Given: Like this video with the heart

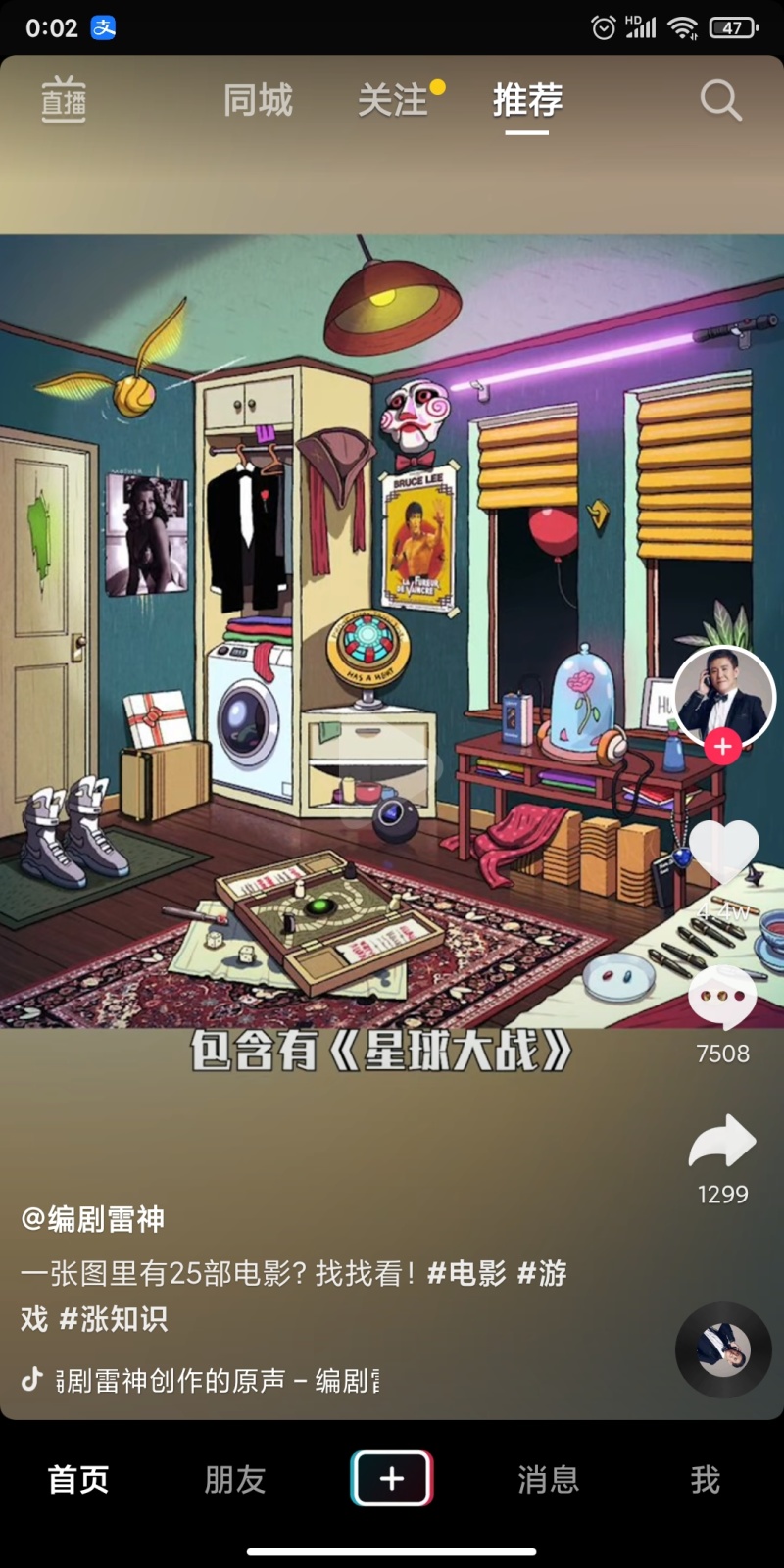Looking at the screenshot, I should [x=723, y=851].
